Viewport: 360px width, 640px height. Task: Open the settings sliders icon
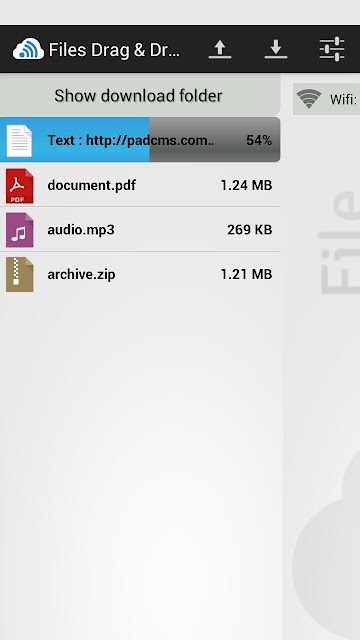(332, 49)
